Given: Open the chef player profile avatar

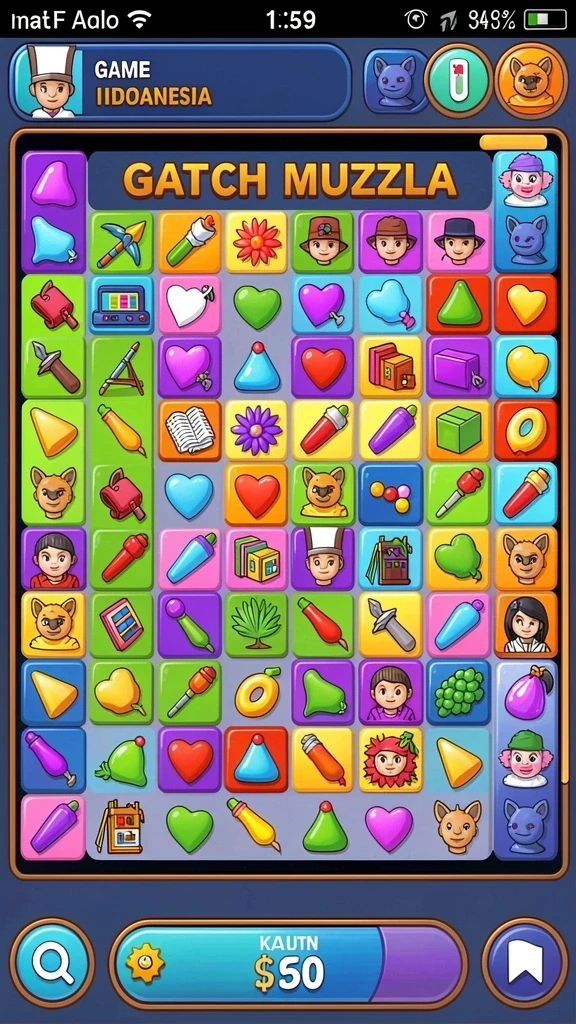Looking at the screenshot, I should [48, 83].
